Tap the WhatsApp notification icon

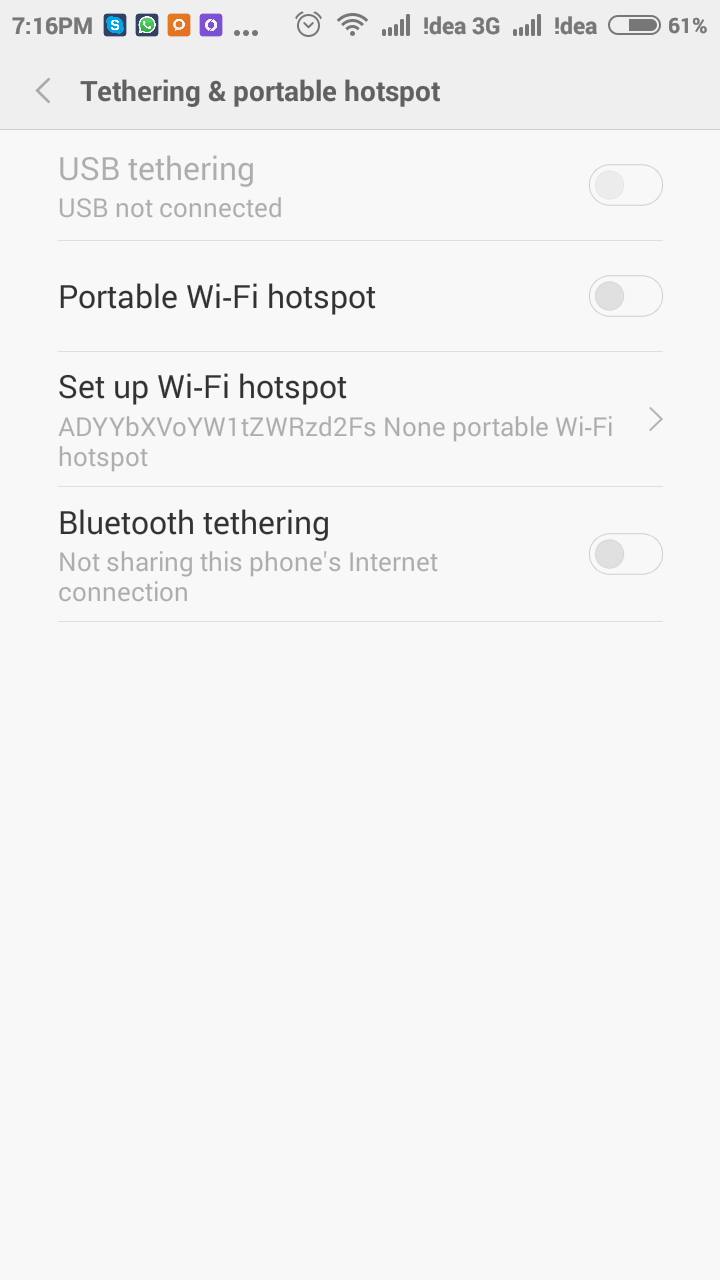tap(146, 24)
